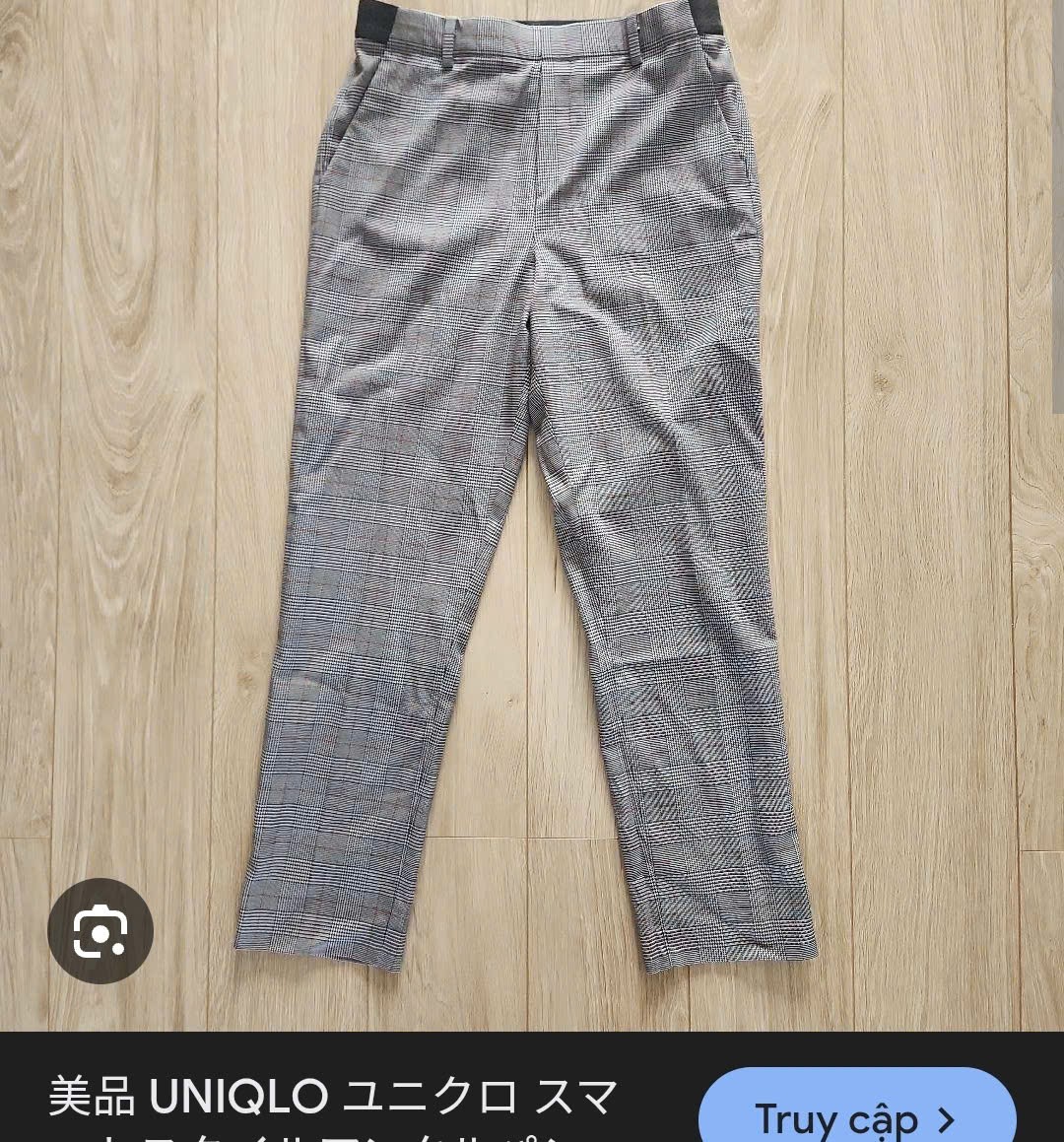
Task: Open the UNIQLO listing title link
Action: [334, 1100]
